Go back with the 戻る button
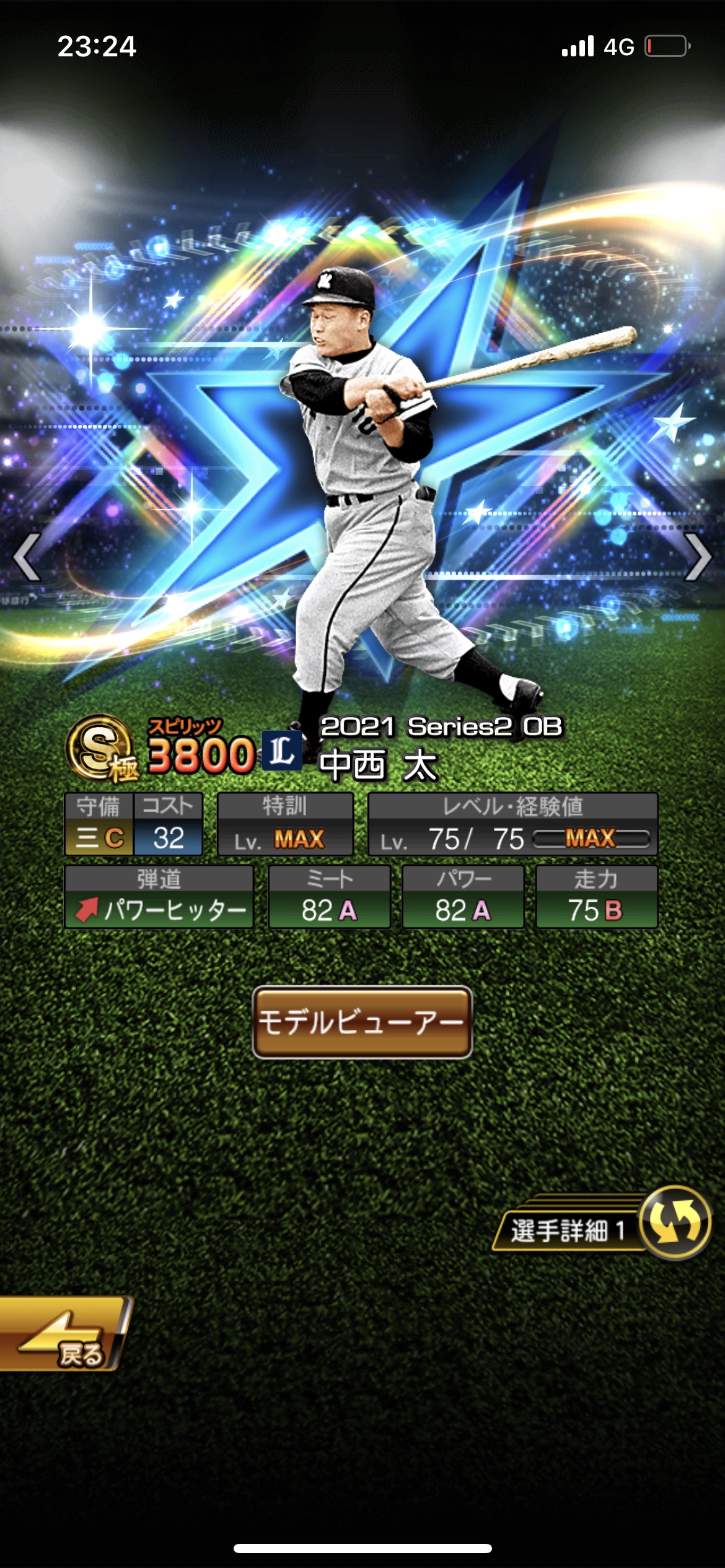 tap(64, 1334)
